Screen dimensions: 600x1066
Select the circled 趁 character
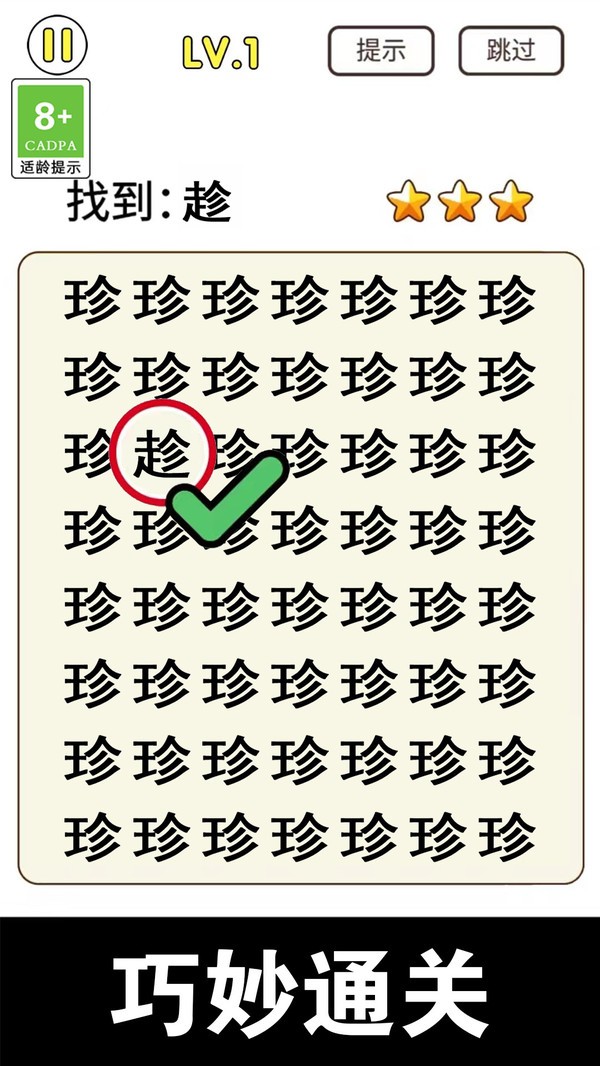pos(163,455)
